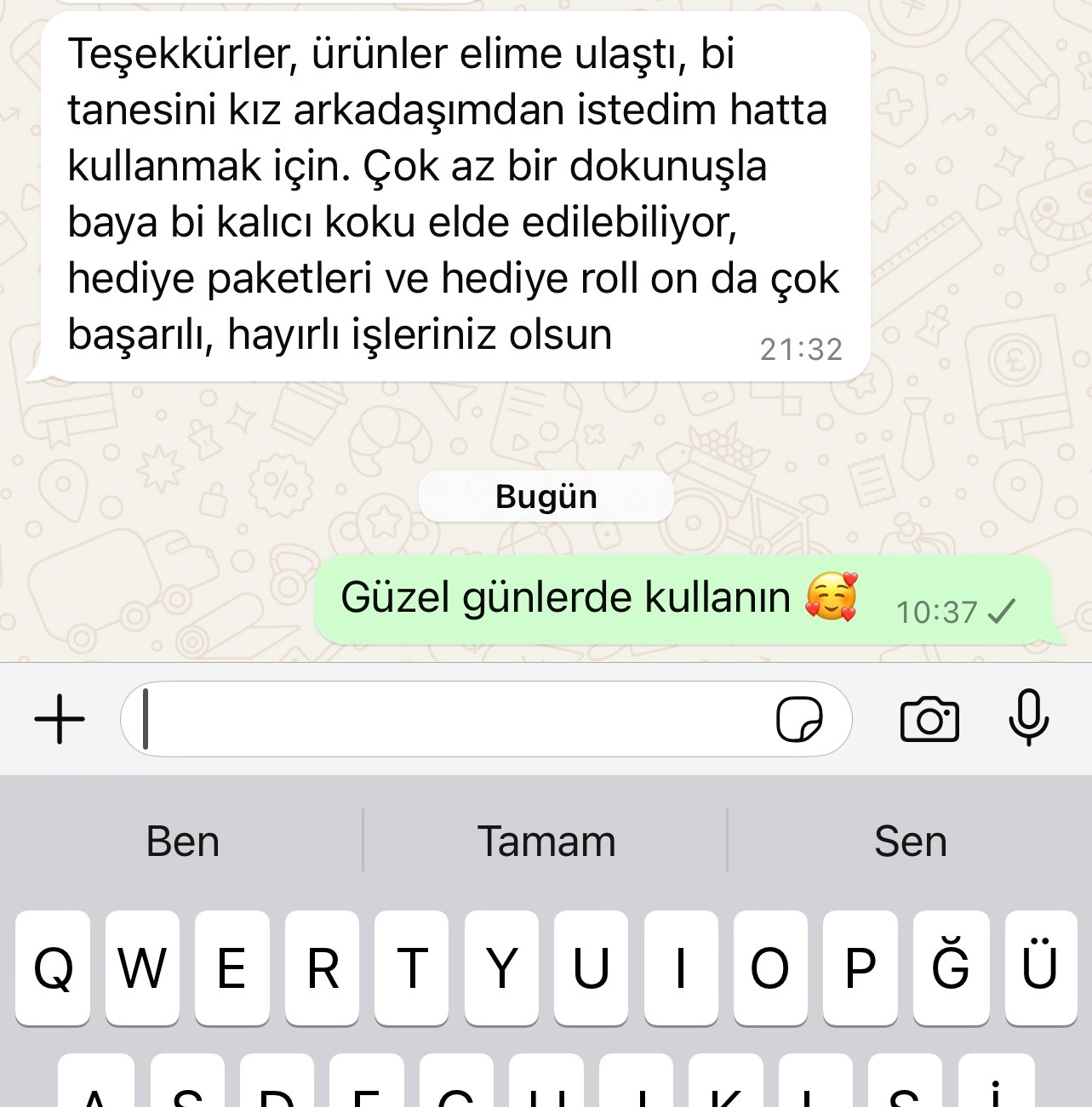Choose the suggested word "Sen"

click(910, 841)
